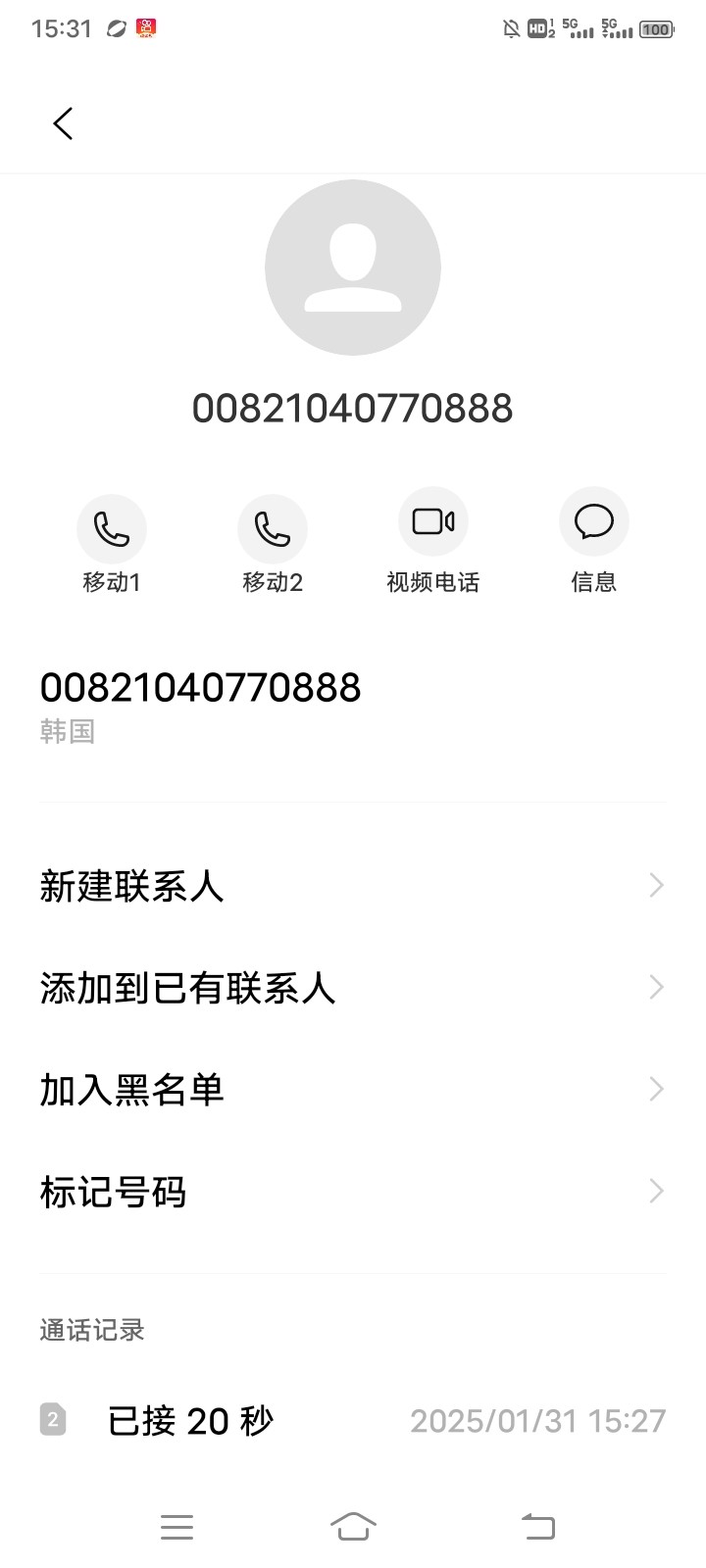This screenshot has width=706, height=1568.
Task: Open recent apps from navigation bar
Action: click(x=176, y=1526)
